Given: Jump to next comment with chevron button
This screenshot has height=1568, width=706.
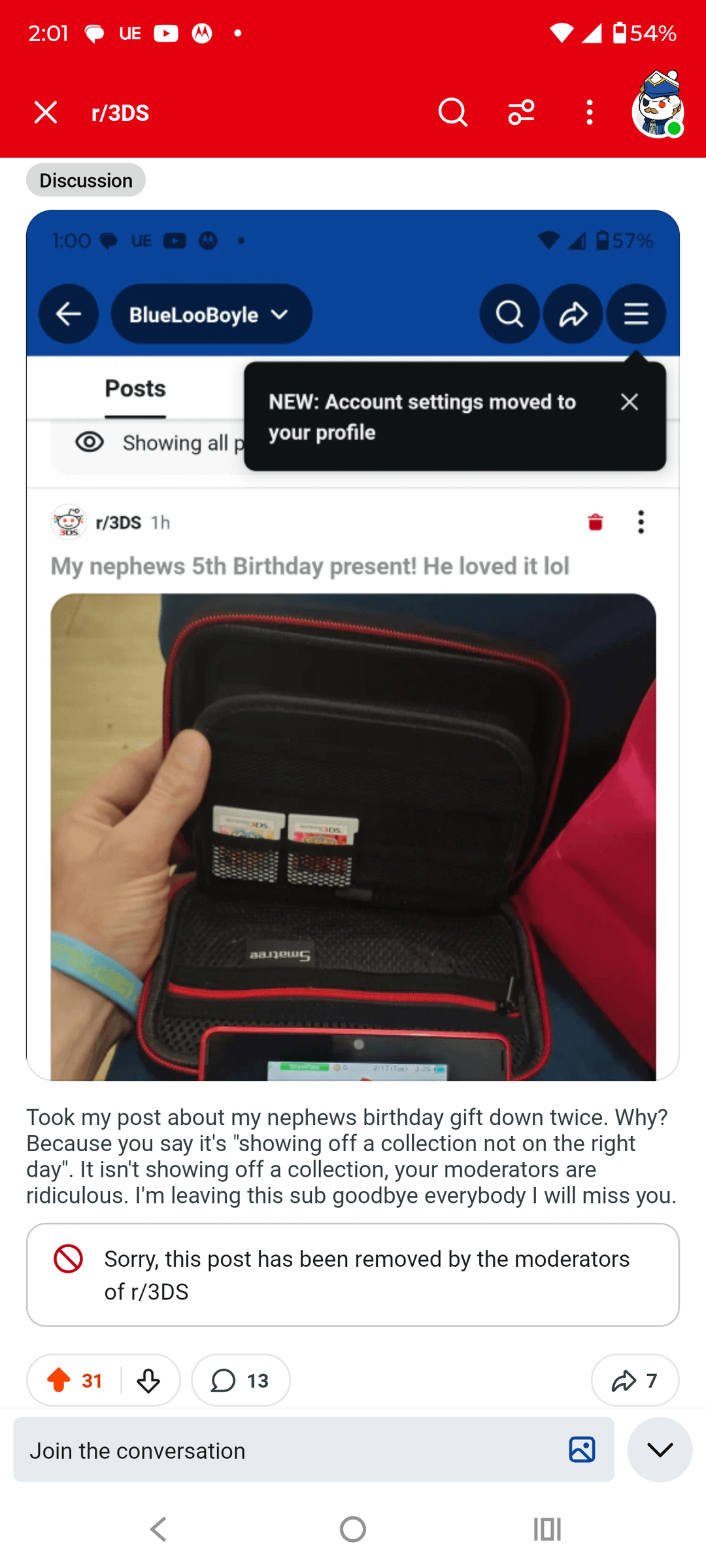Looking at the screenshot, I should click(660, 1450).
